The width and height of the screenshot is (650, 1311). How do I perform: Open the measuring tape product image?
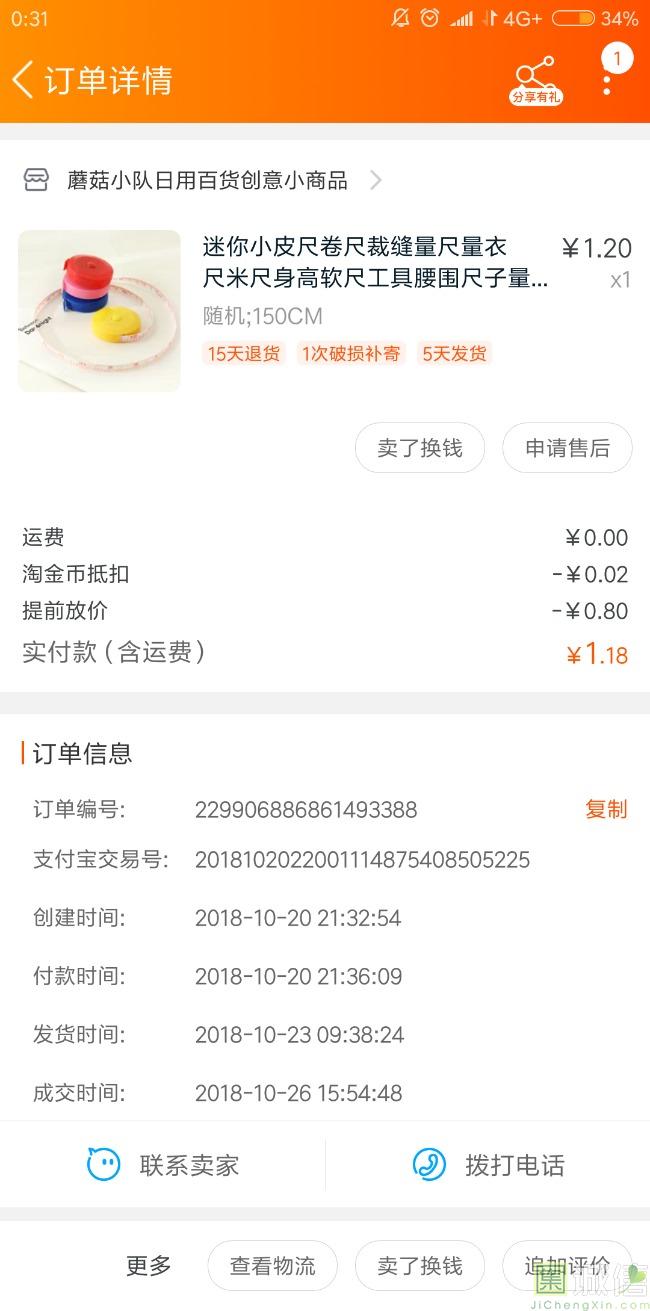99,311
